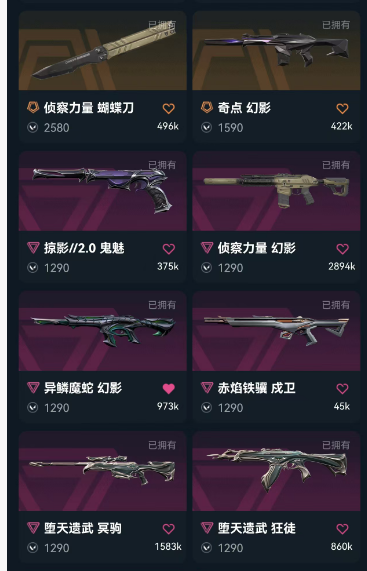The width and height of the screenshot is (367, 571).
Task: Tap the heart on 掠影//2.0 鬼魅
Action: (x=169, y=249)
